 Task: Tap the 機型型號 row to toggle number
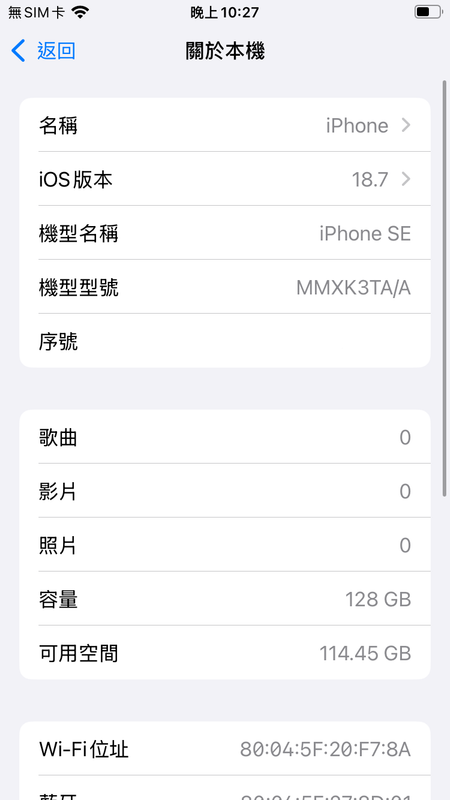click(224, 287)
